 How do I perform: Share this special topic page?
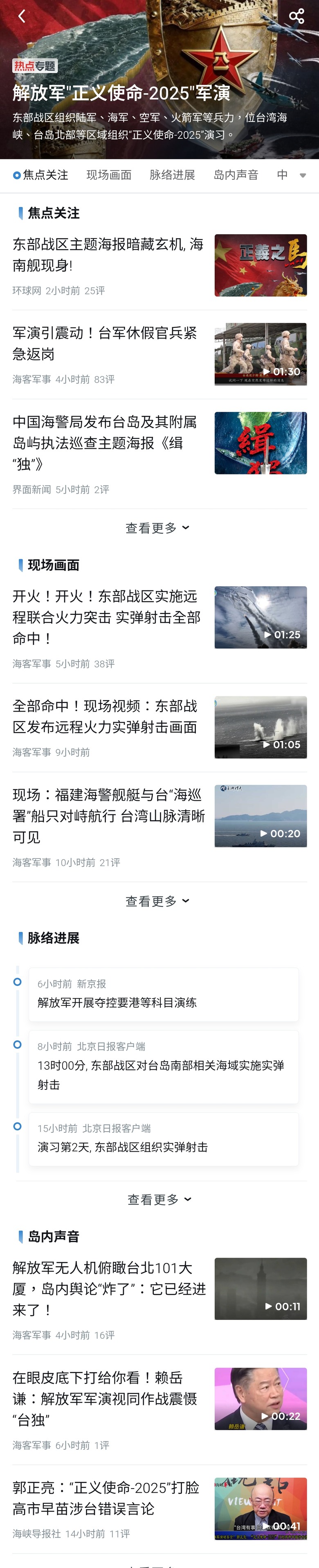coord(296,16)
